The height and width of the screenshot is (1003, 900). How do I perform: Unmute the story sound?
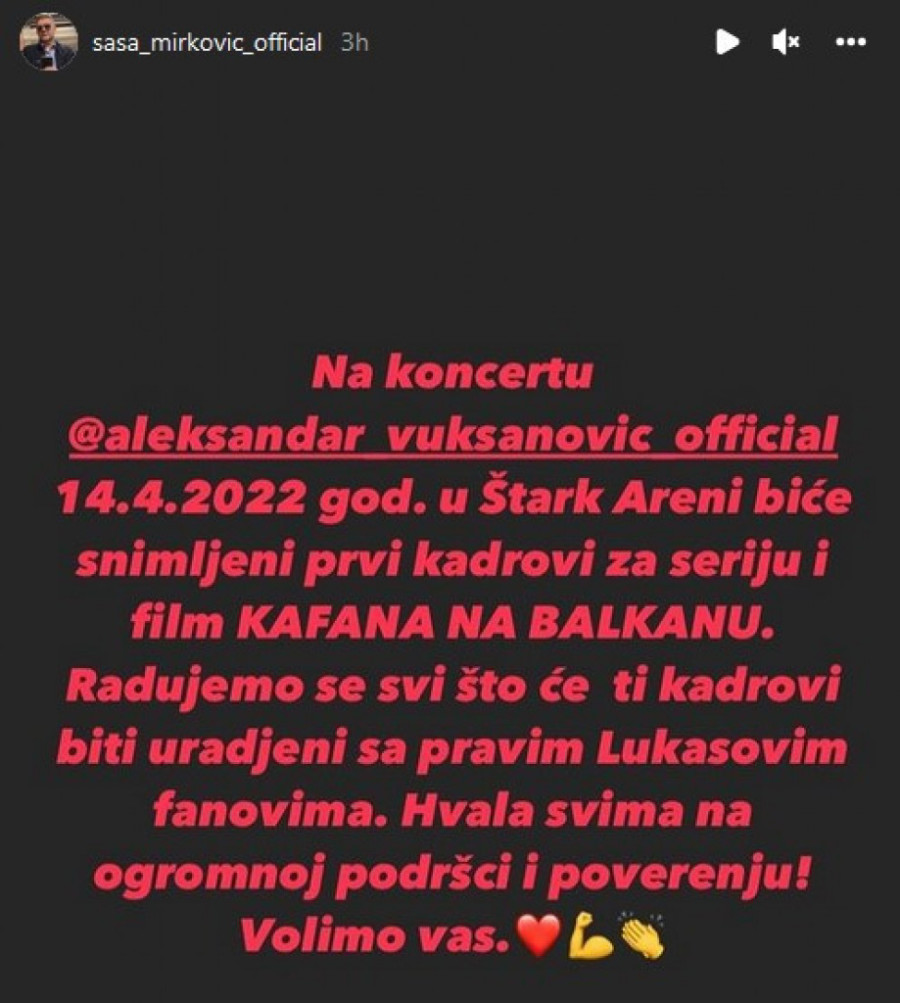click(786, 42)
